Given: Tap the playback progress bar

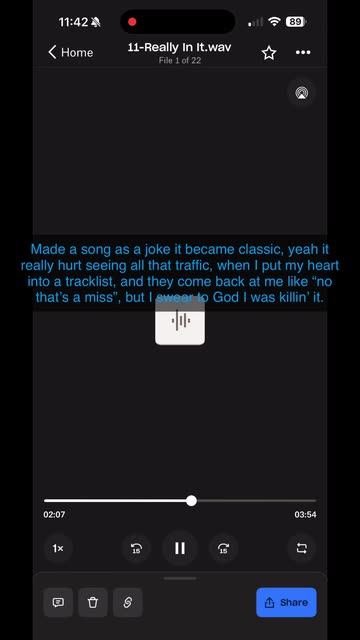Looking at the screenshot, I should [180, 500].
